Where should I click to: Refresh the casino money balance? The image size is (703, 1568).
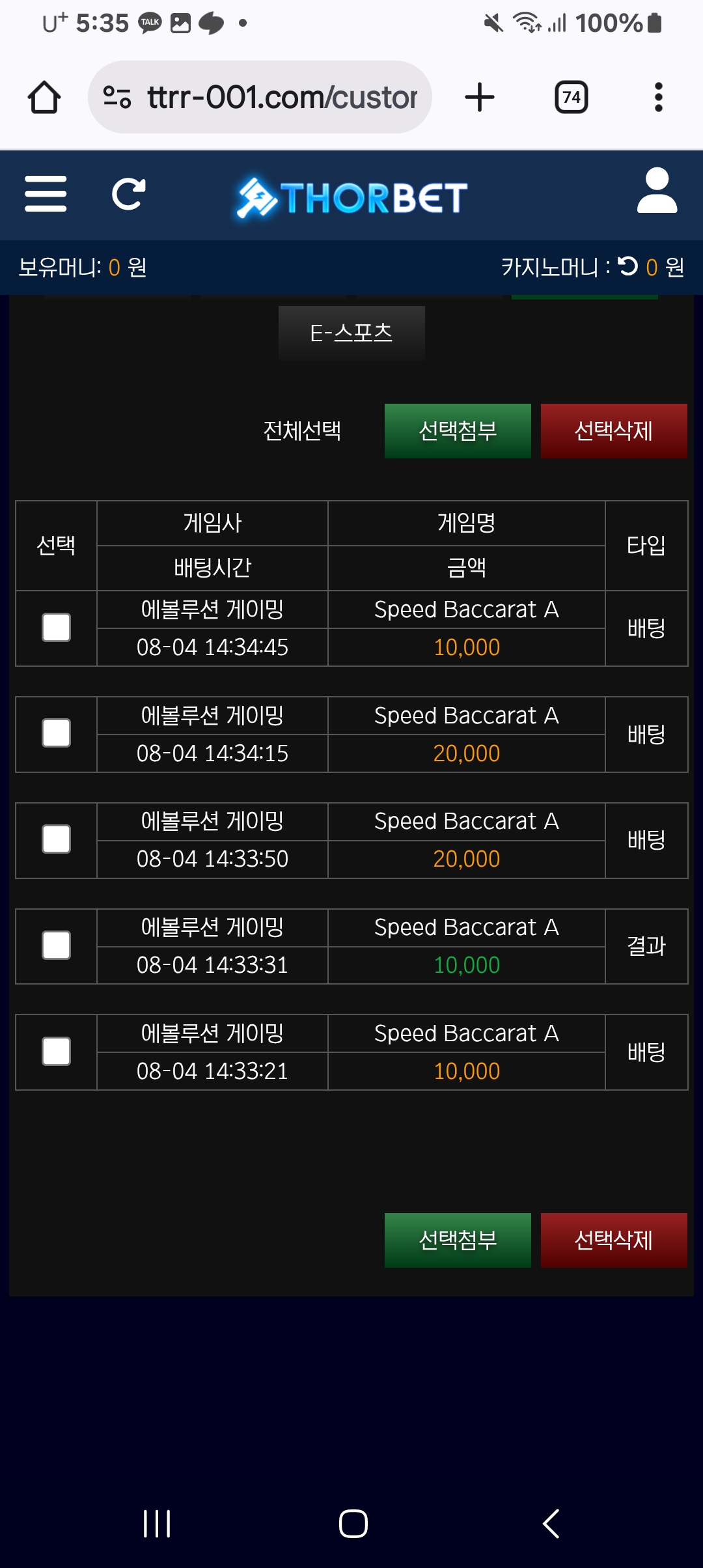(628, 266)
